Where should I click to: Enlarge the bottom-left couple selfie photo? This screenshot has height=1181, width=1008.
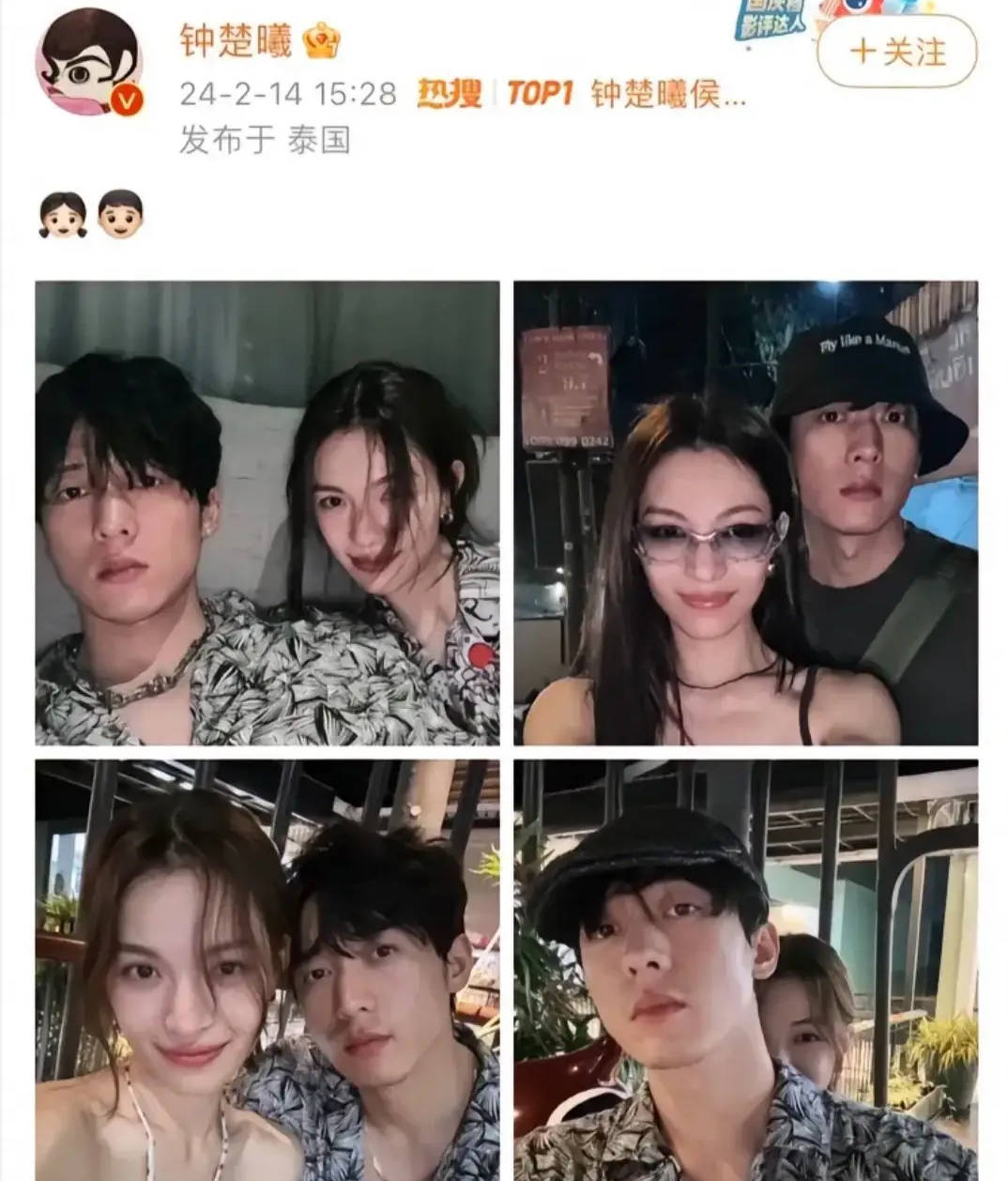pyautogui.click(x=267, y=970)
